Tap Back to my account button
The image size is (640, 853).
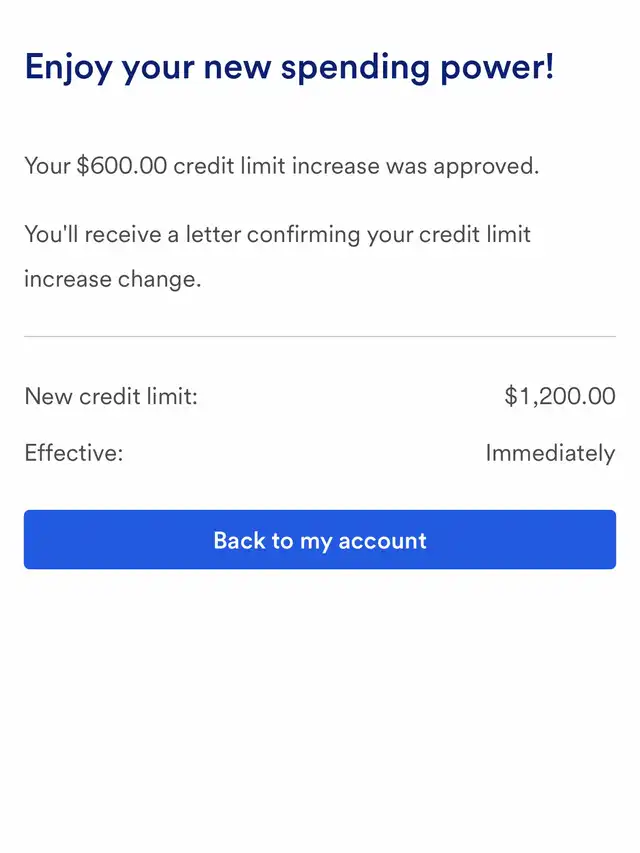point(320,540)
